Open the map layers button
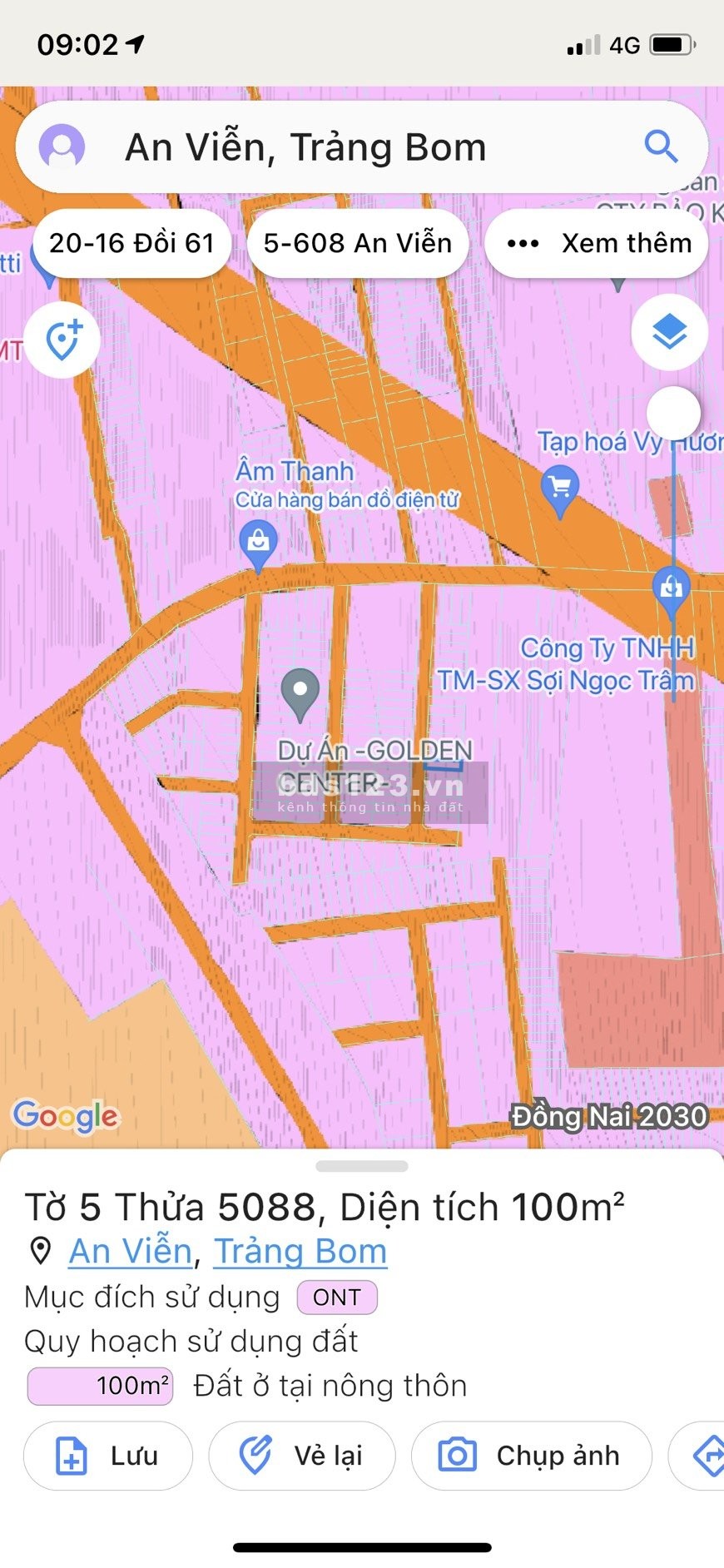Screen dimensions: 724x1568 (669, 333)
